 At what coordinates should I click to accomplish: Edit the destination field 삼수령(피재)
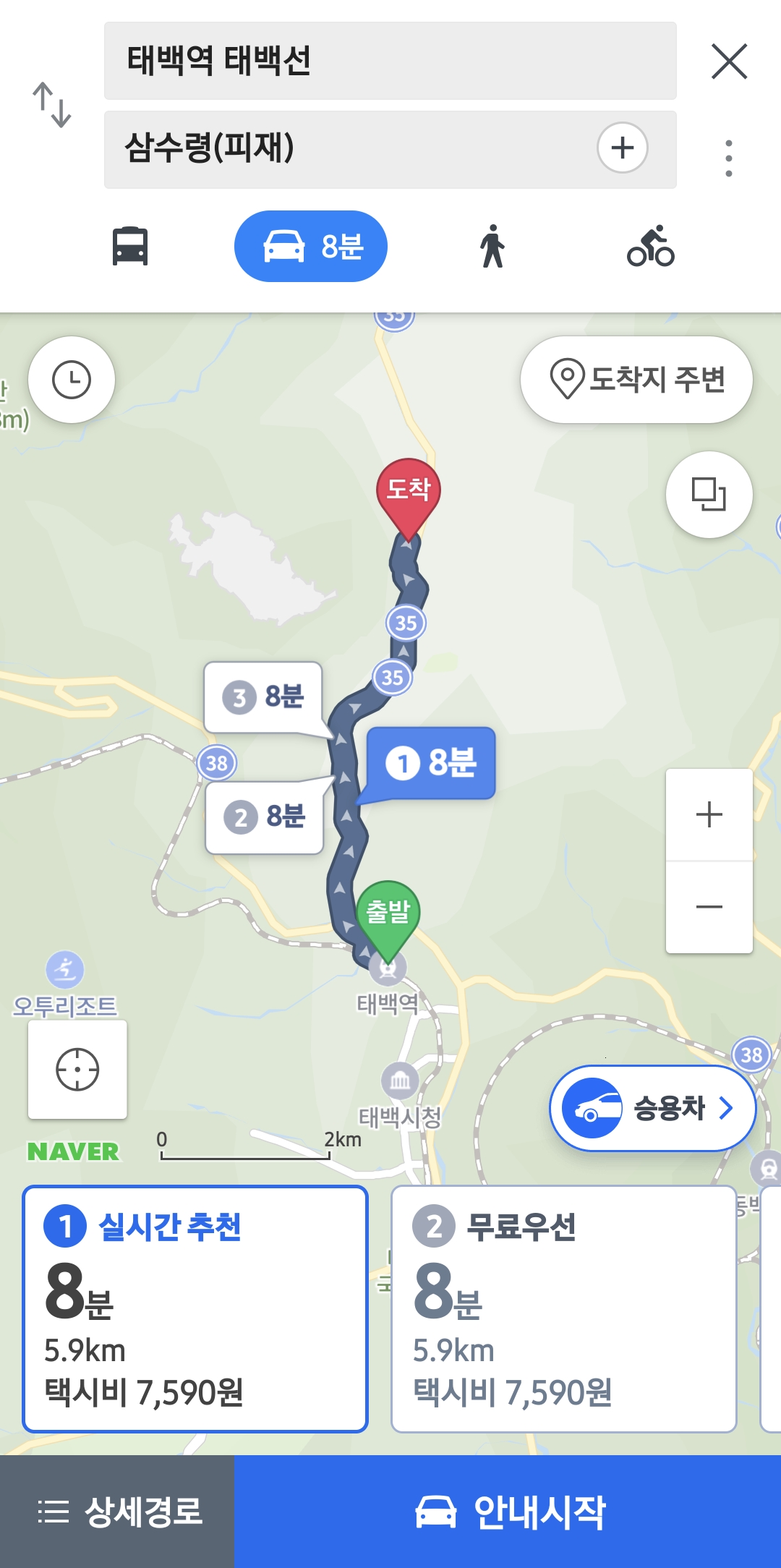coord(347,149)
